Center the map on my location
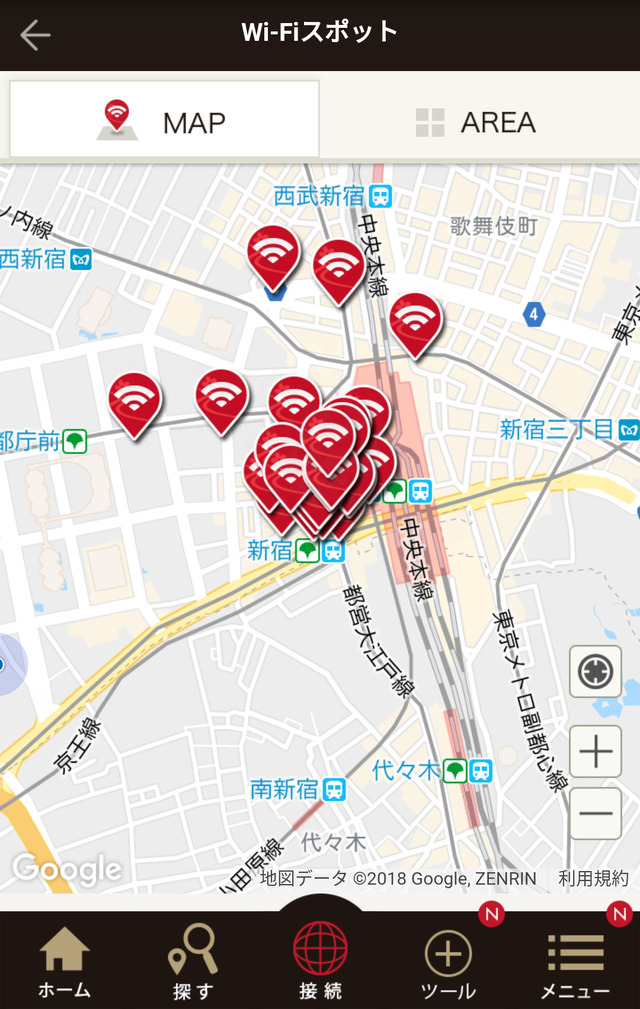The height and width of the screenshot is (1009, 640). [595, 671]
